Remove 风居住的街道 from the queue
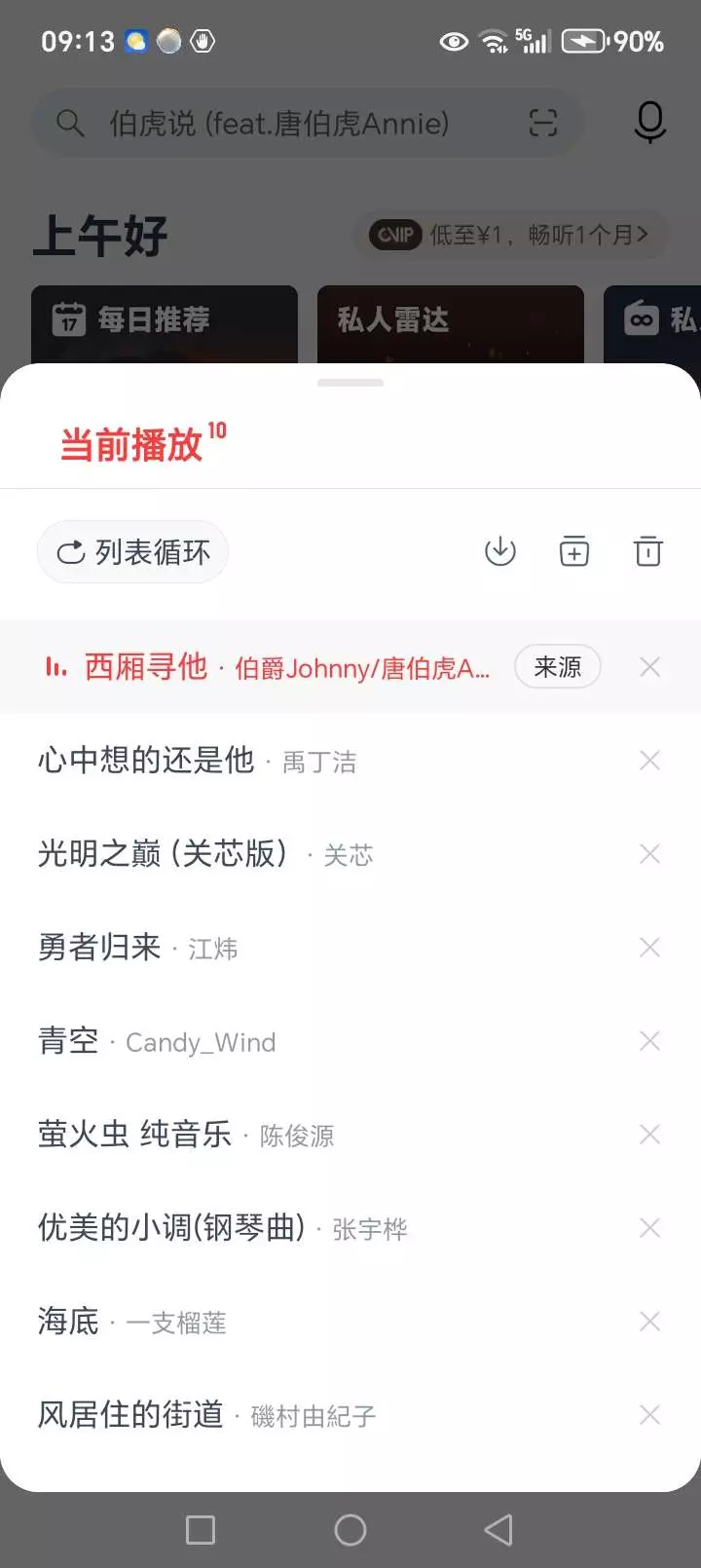The height and width of the screenshot is (1568, 701). (x=649, y=1415)
